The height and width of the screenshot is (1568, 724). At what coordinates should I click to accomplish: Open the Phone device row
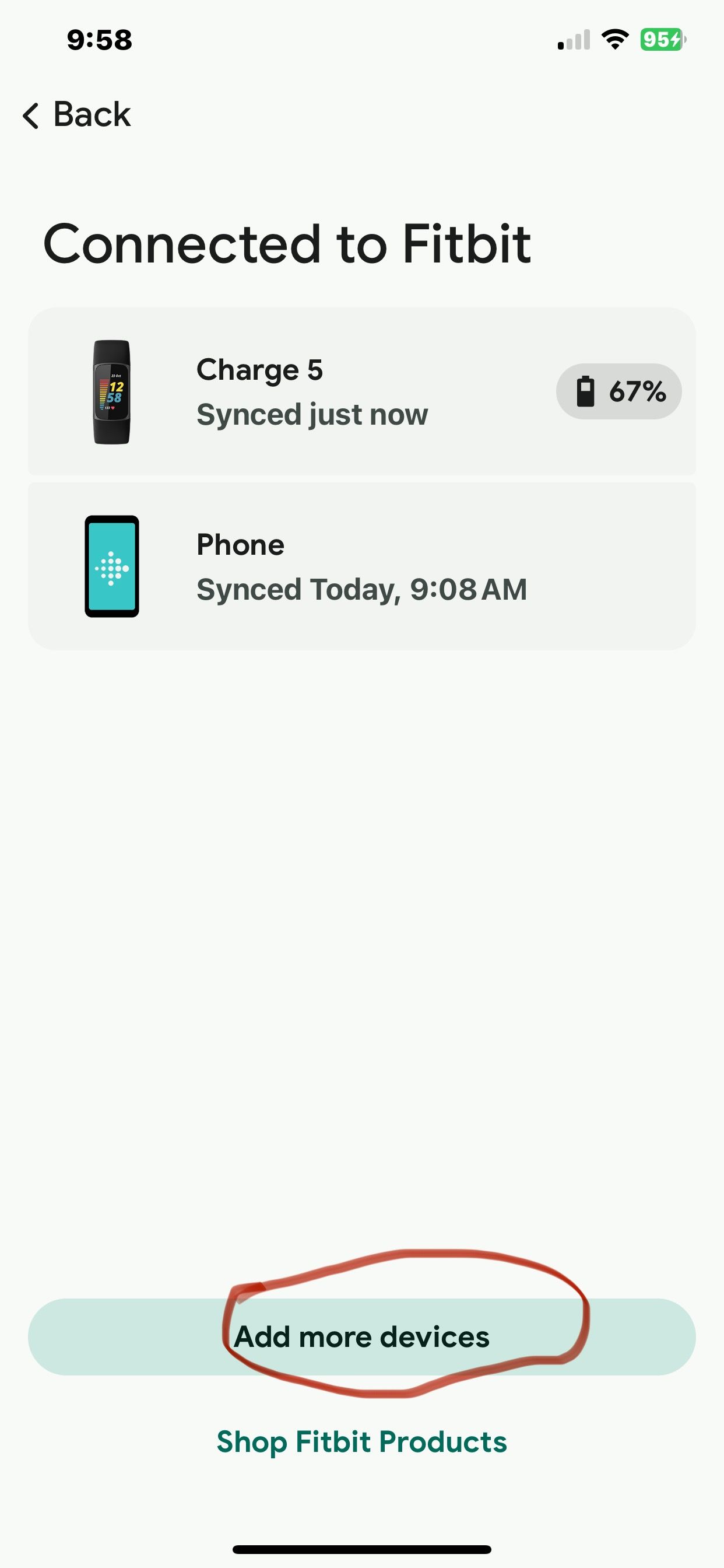361,566
